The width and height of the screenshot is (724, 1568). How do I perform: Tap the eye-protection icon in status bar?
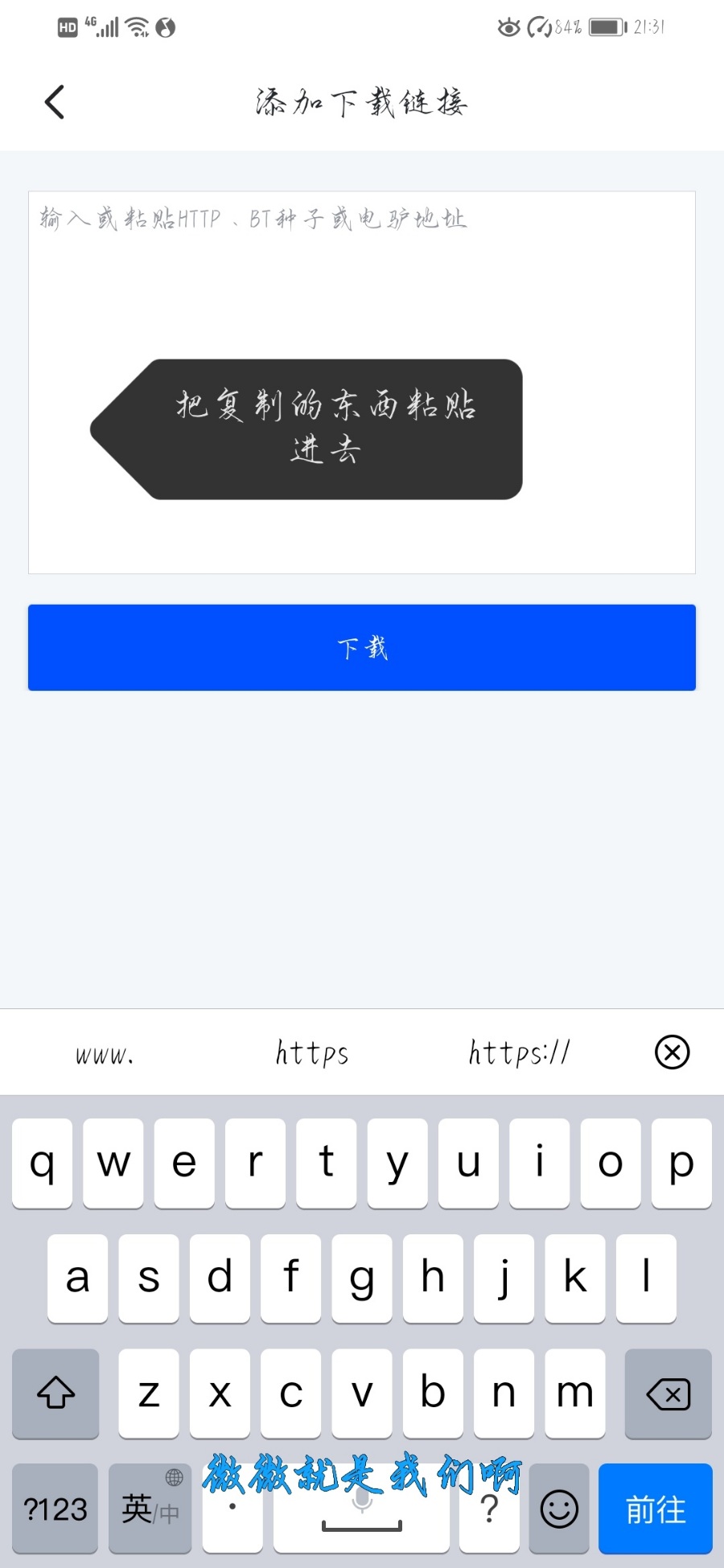[x=508, y=27]
